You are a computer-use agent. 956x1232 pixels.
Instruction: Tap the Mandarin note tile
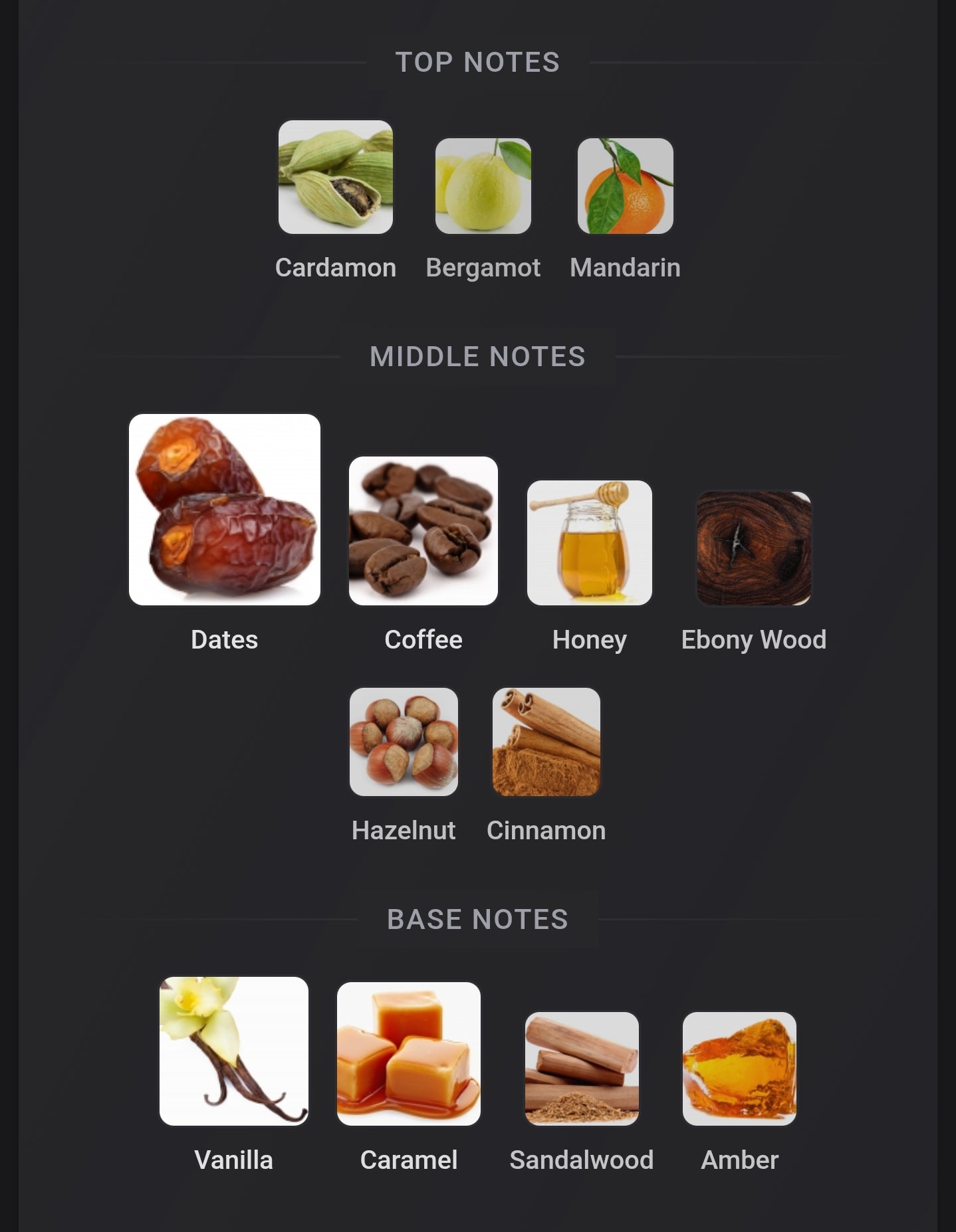626,186
